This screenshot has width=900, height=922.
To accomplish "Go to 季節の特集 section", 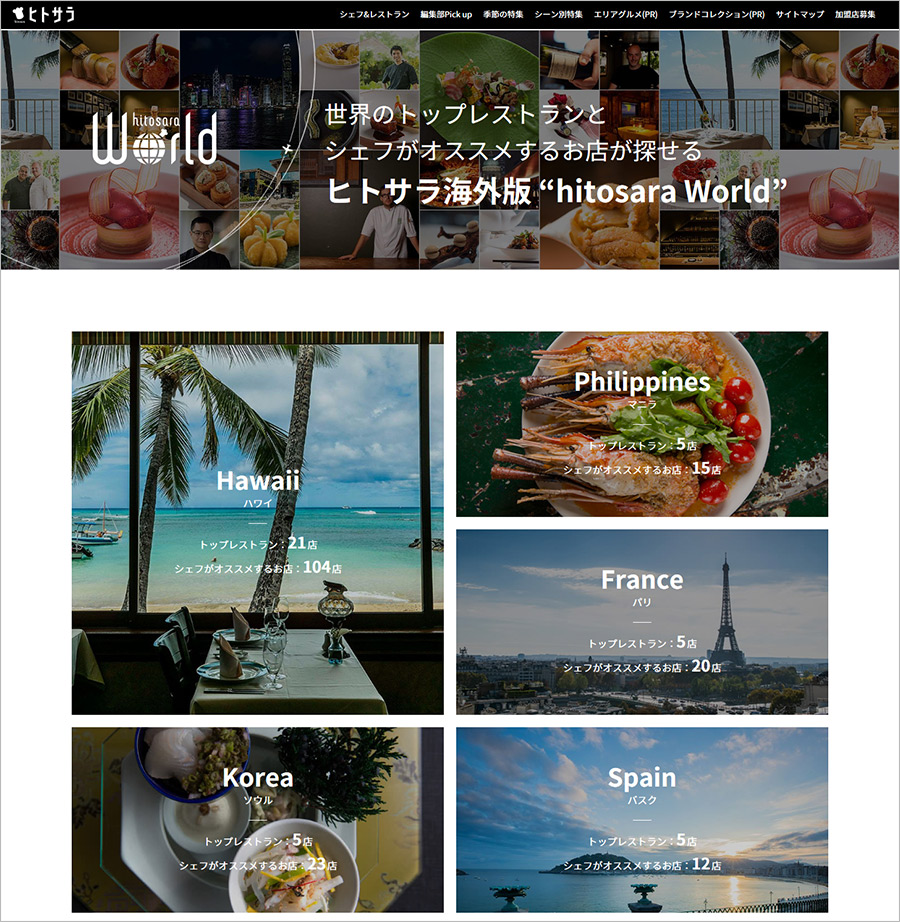I will pyautogui.click(x=503, y=15).
